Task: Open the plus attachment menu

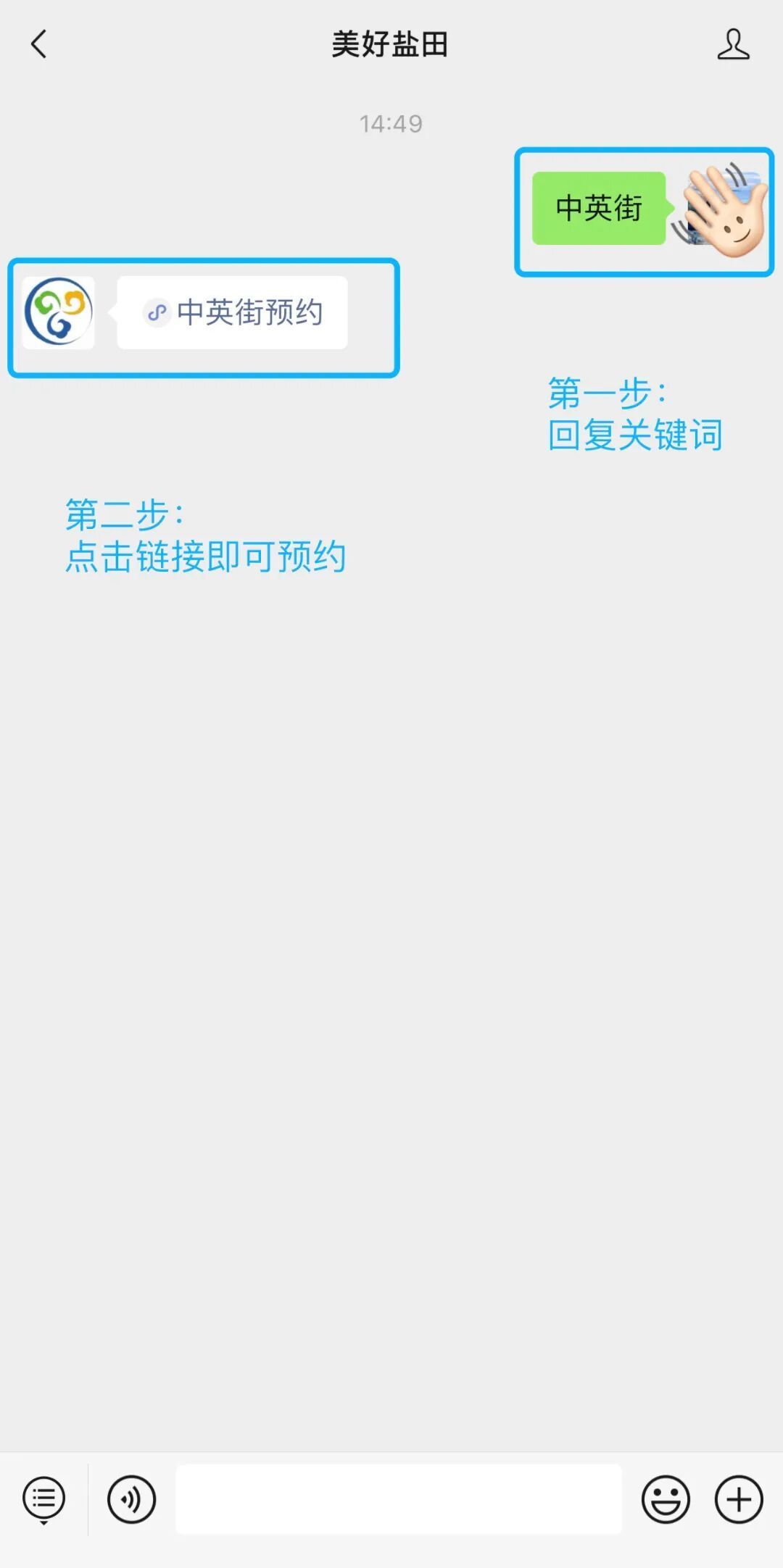Action: (x=739, y=1499)
